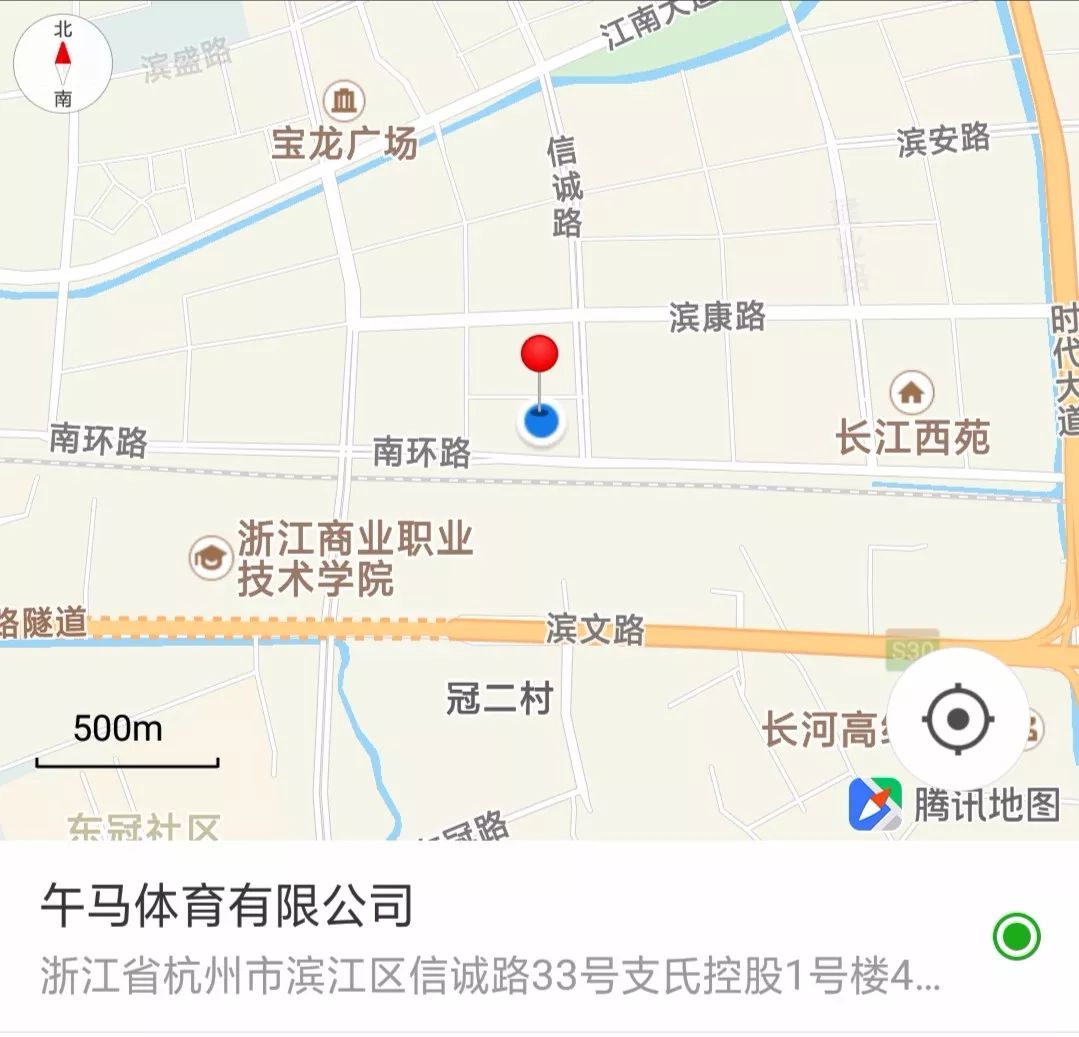Open the 长江西苑 residential marker
The image size is (1079, 1037).
[x=910, y=392]
